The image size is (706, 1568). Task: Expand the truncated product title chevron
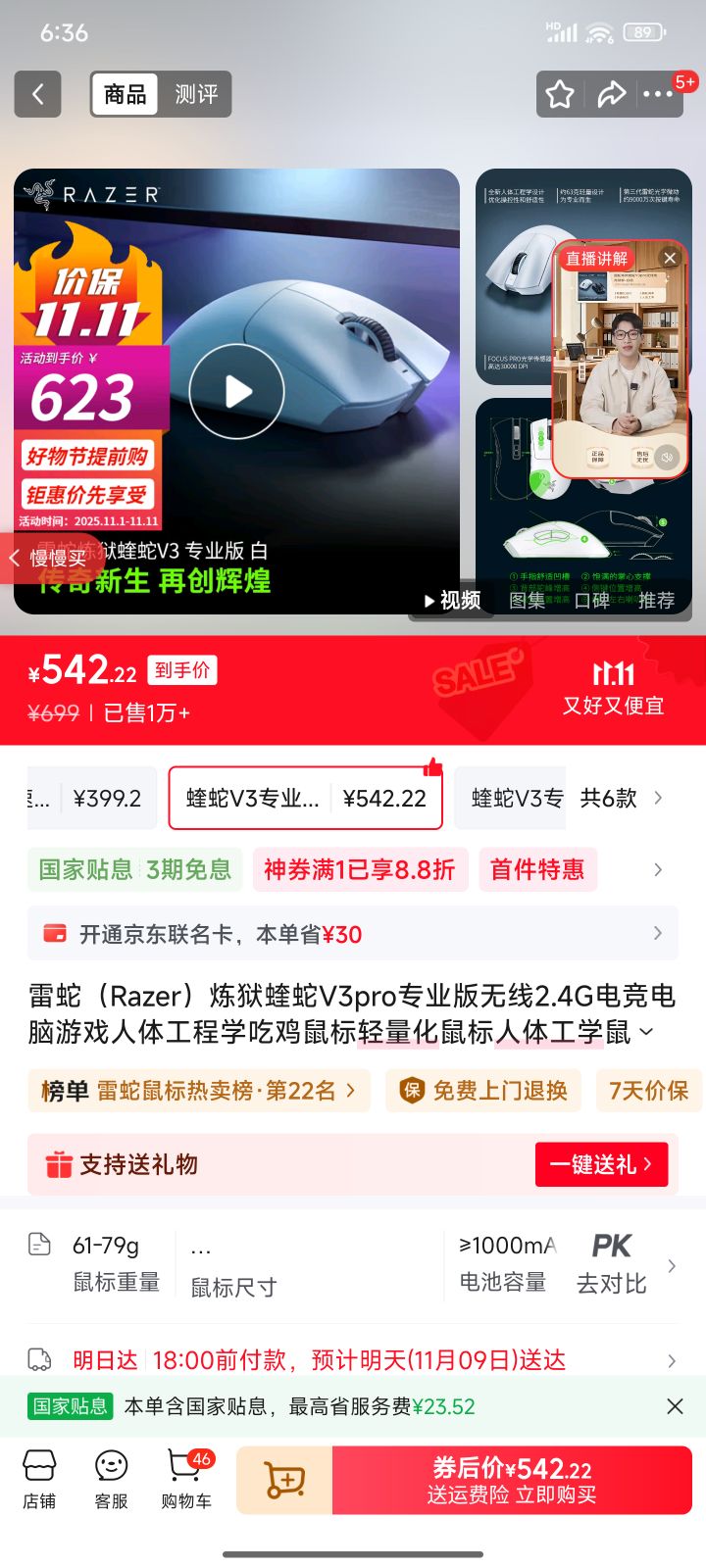(645, 1032)
